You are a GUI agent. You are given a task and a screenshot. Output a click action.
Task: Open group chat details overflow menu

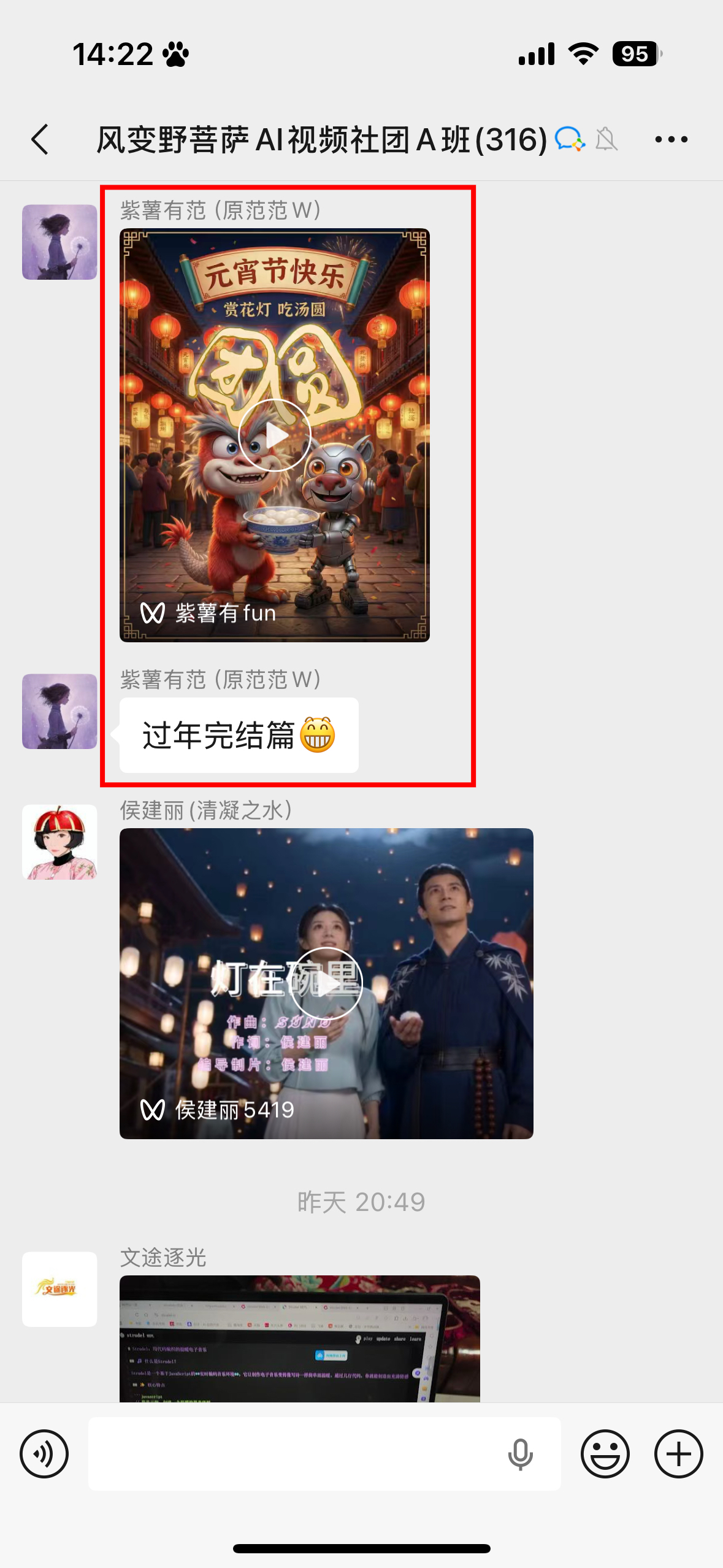671,139
